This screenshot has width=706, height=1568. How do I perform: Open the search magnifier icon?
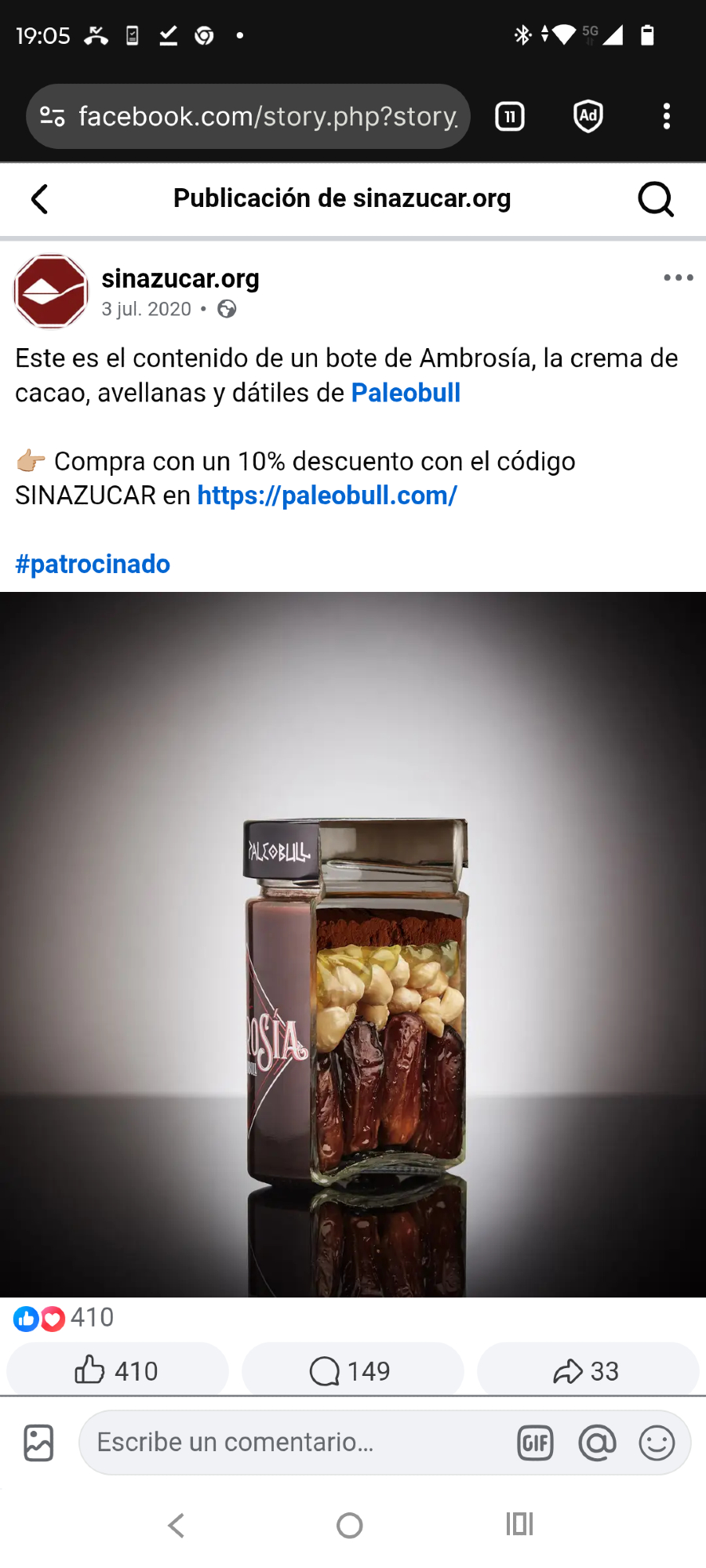(656, 199)
